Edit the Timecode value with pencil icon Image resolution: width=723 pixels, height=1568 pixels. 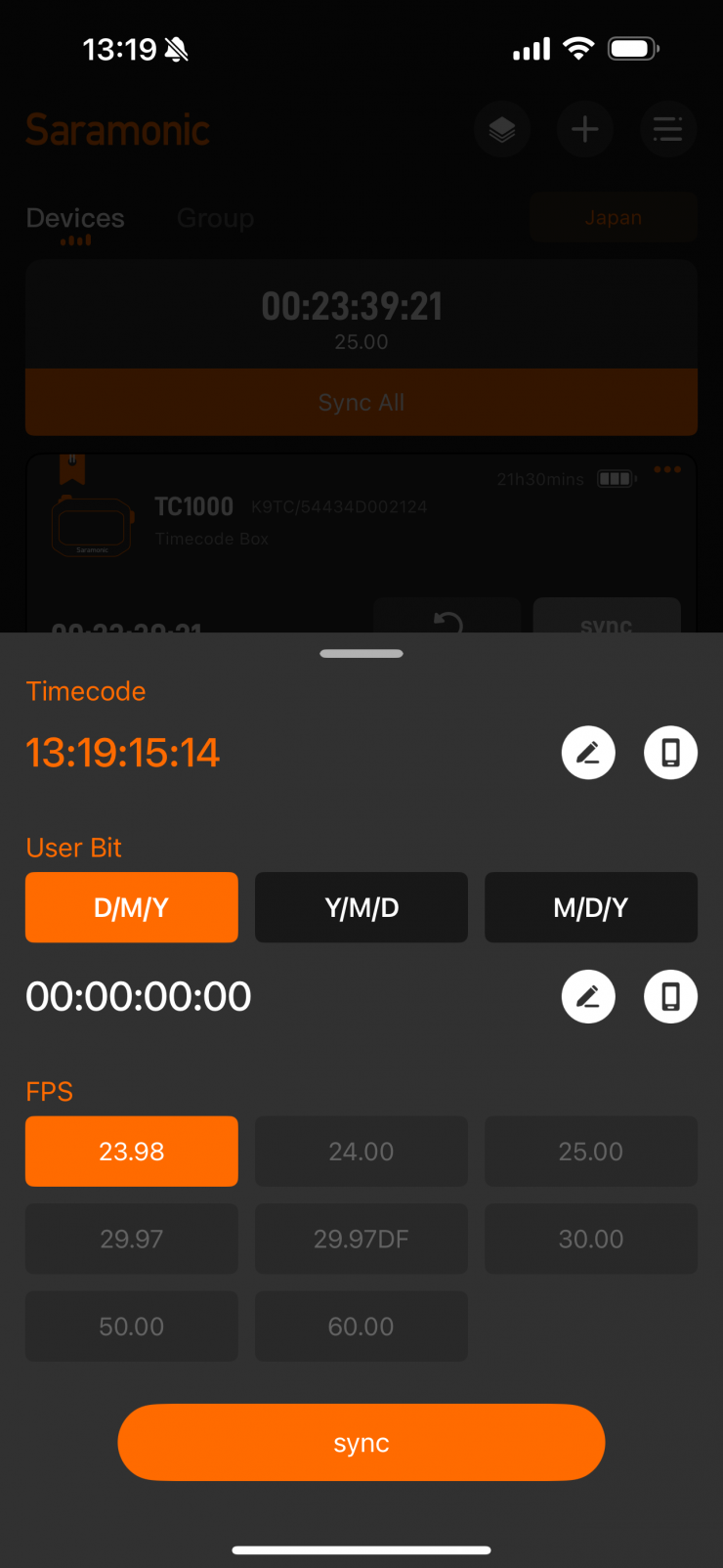click(588, 753)
